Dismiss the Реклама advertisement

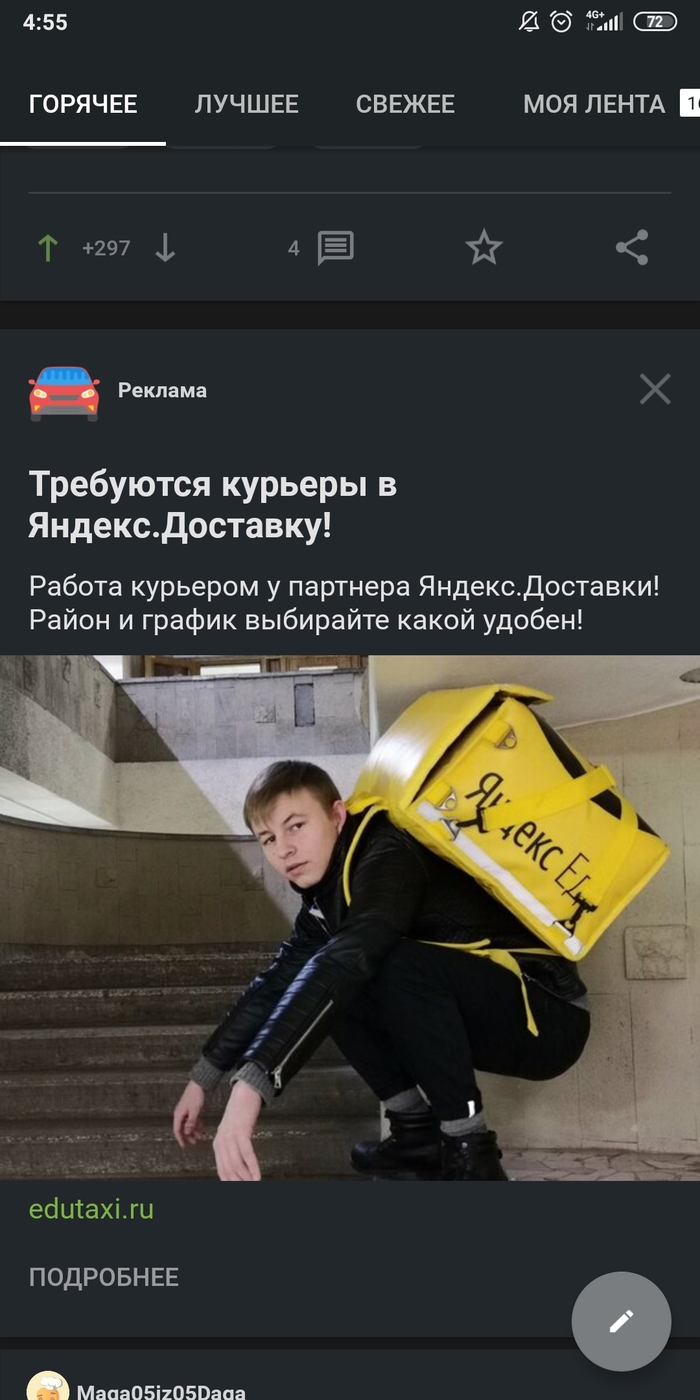click(655, 389)
